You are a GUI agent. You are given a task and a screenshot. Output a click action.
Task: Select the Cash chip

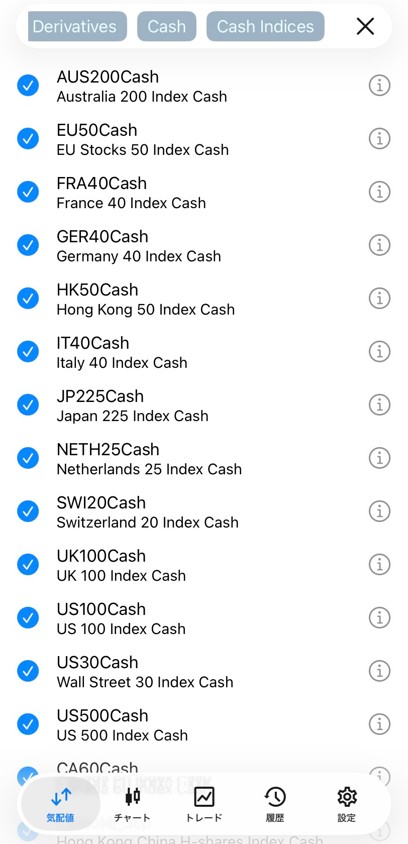click(x=167, y=26)
